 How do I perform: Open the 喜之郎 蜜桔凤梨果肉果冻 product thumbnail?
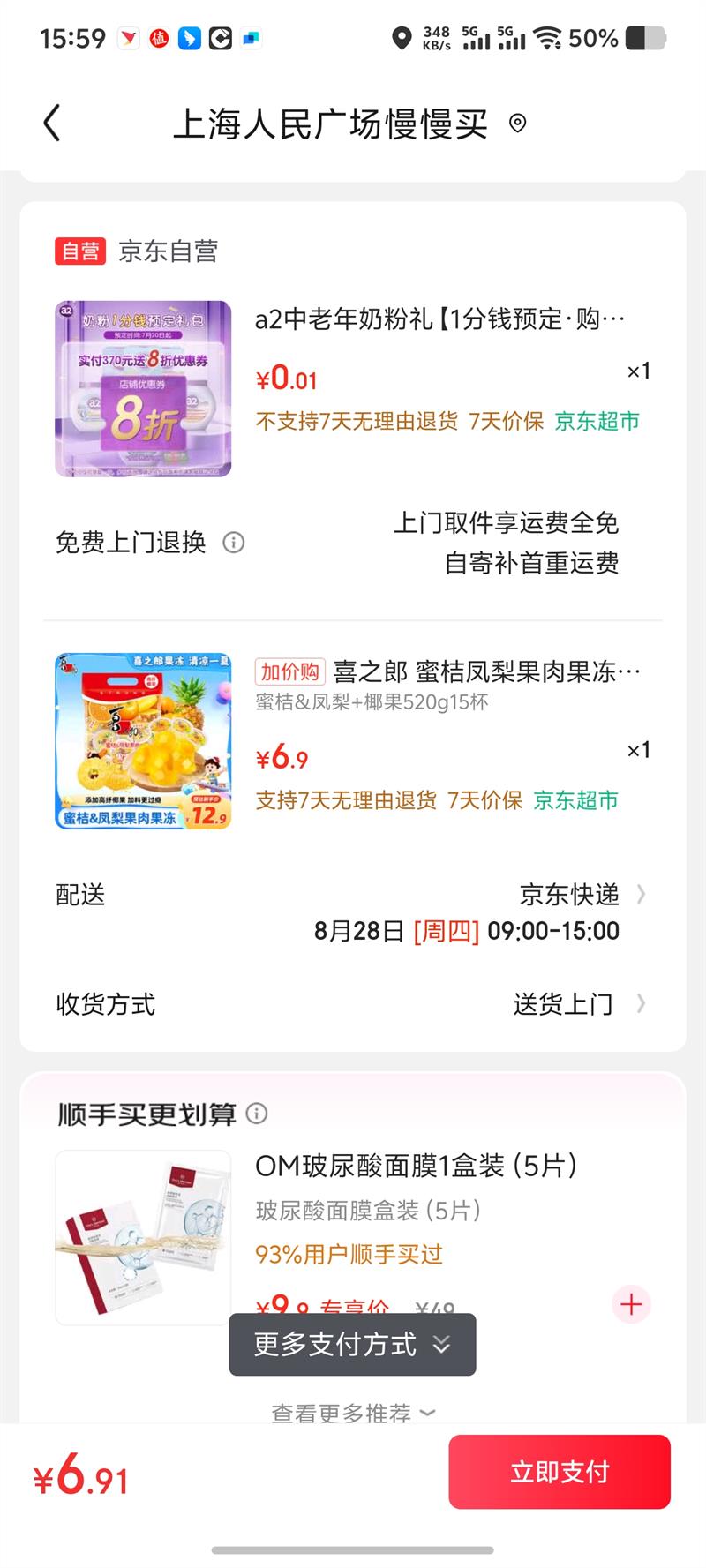143,741
